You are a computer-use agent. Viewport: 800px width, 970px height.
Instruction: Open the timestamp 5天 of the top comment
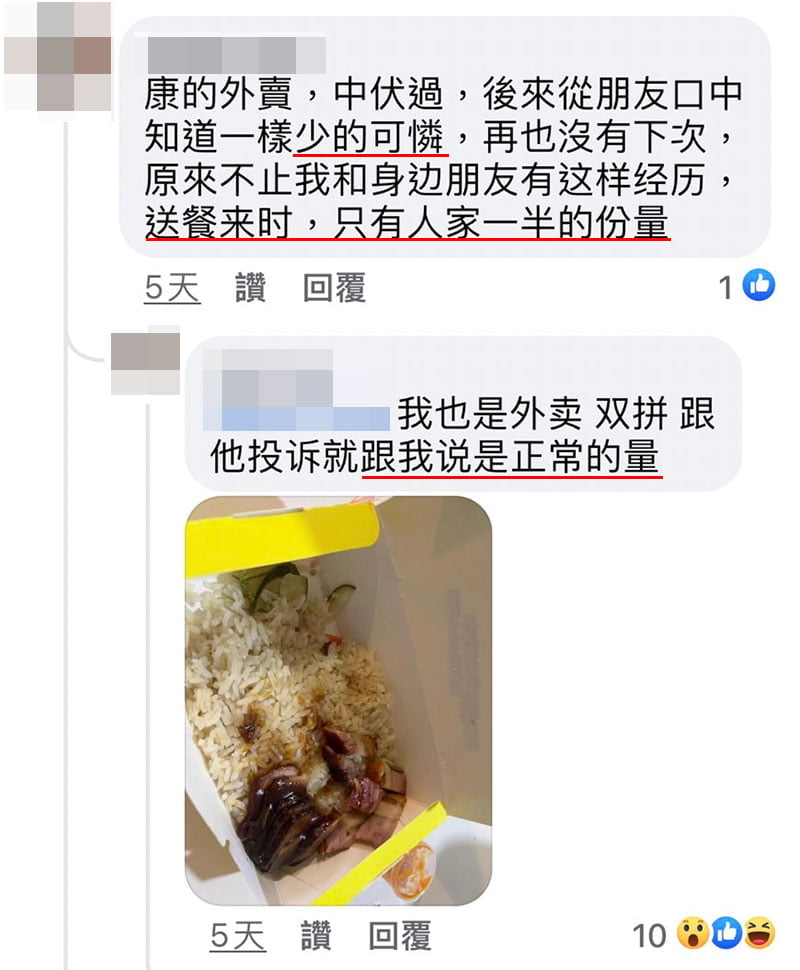click(172, 289)
